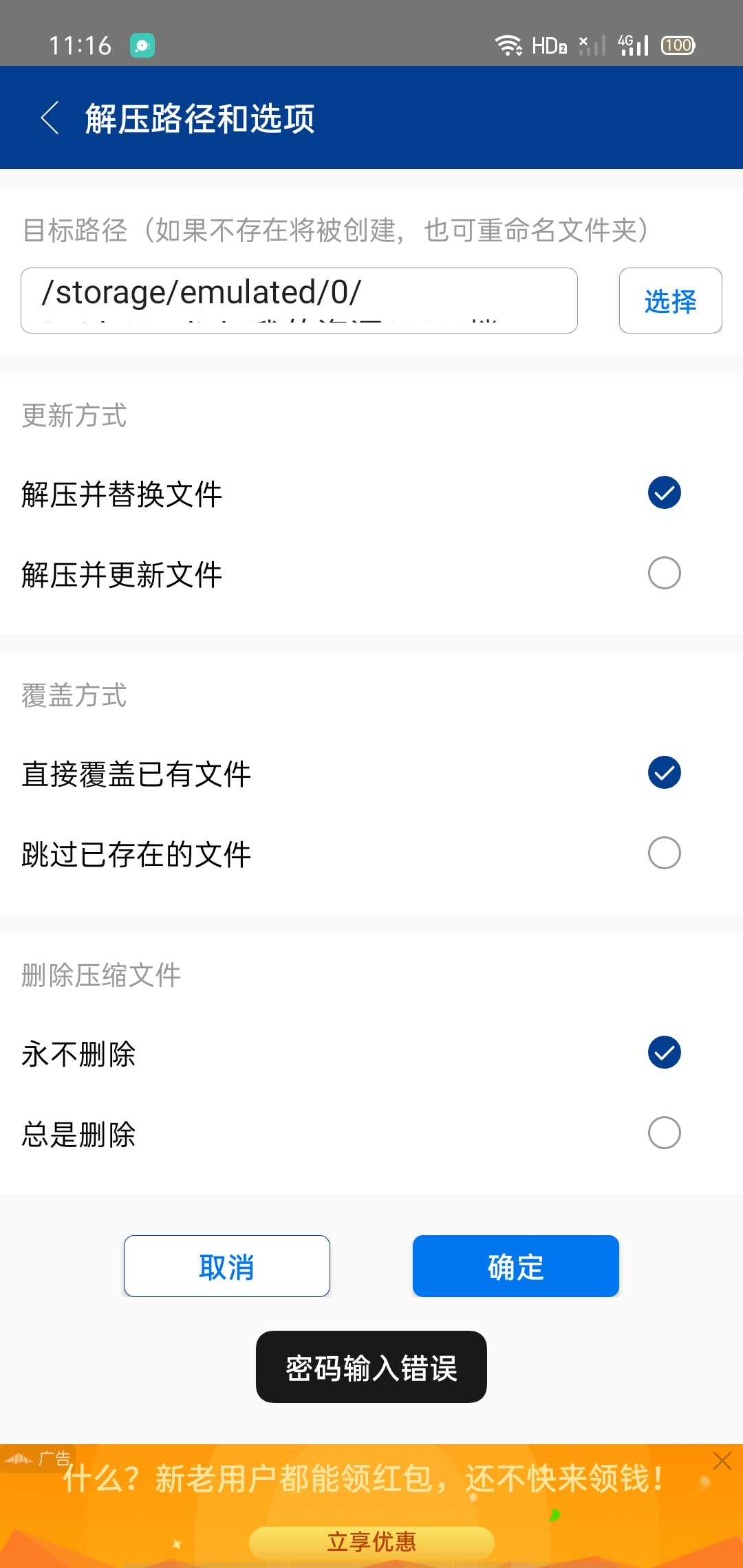Choose 直接覆盖已有文件

[x=664, y=772]
